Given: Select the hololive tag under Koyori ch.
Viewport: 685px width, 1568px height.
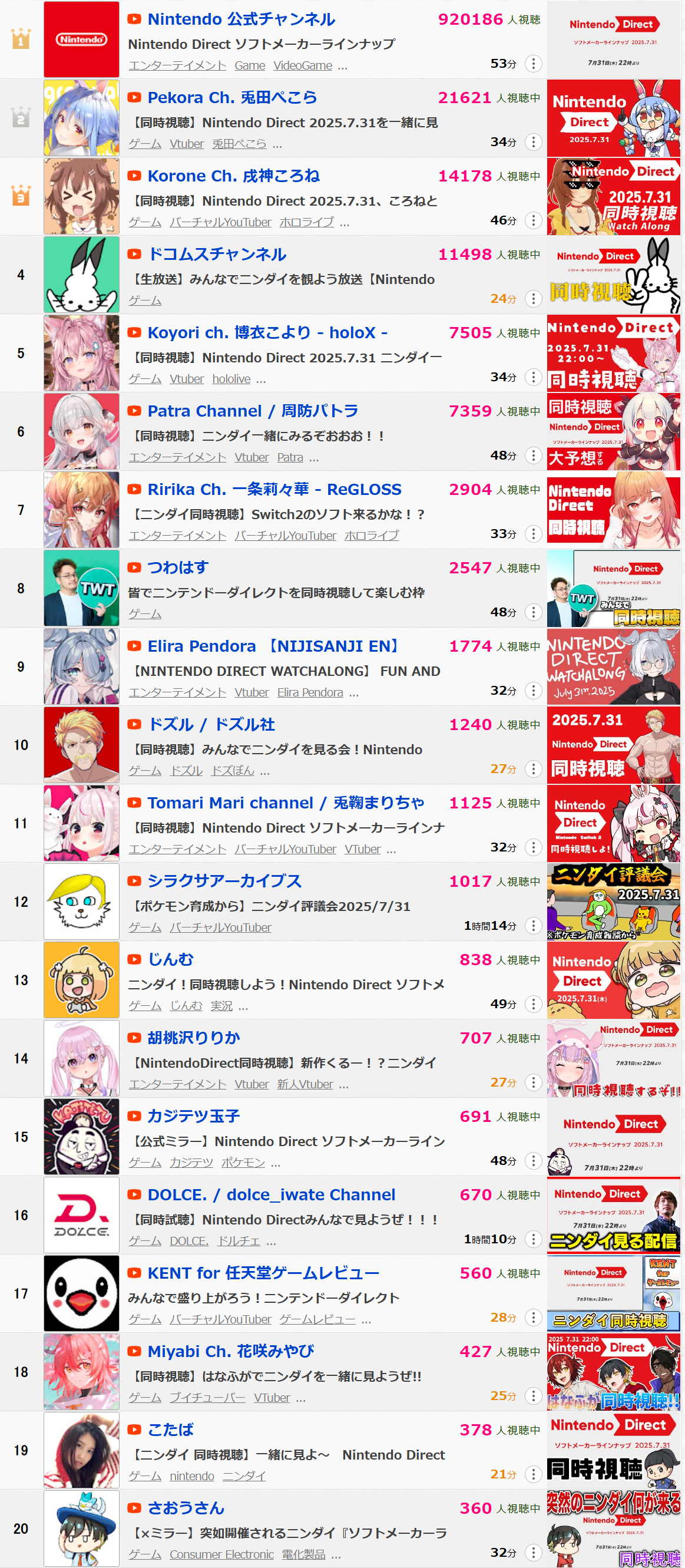Looking at the screenshot, I should pyautogui.click(x=231, y=379).
